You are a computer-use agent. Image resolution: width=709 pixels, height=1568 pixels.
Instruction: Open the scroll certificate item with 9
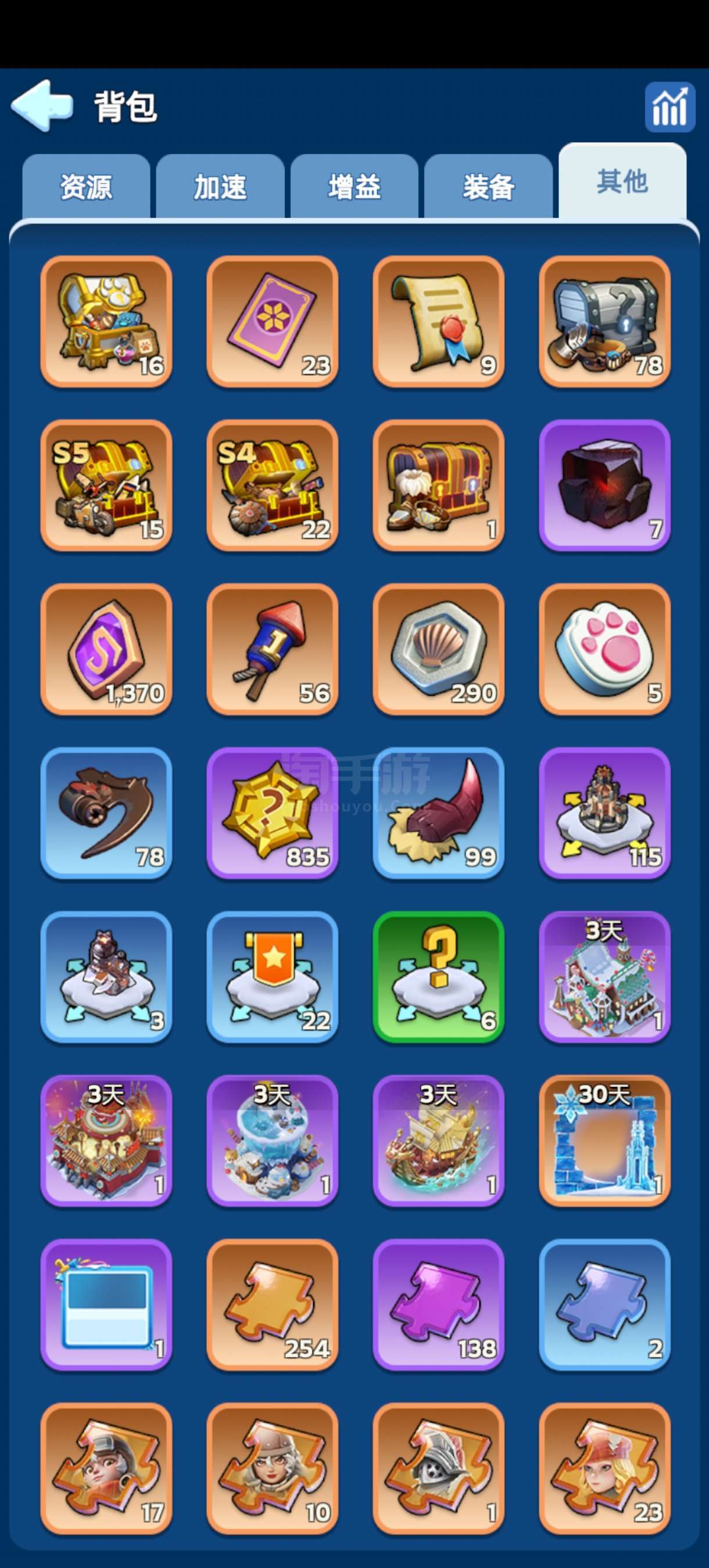438,321
